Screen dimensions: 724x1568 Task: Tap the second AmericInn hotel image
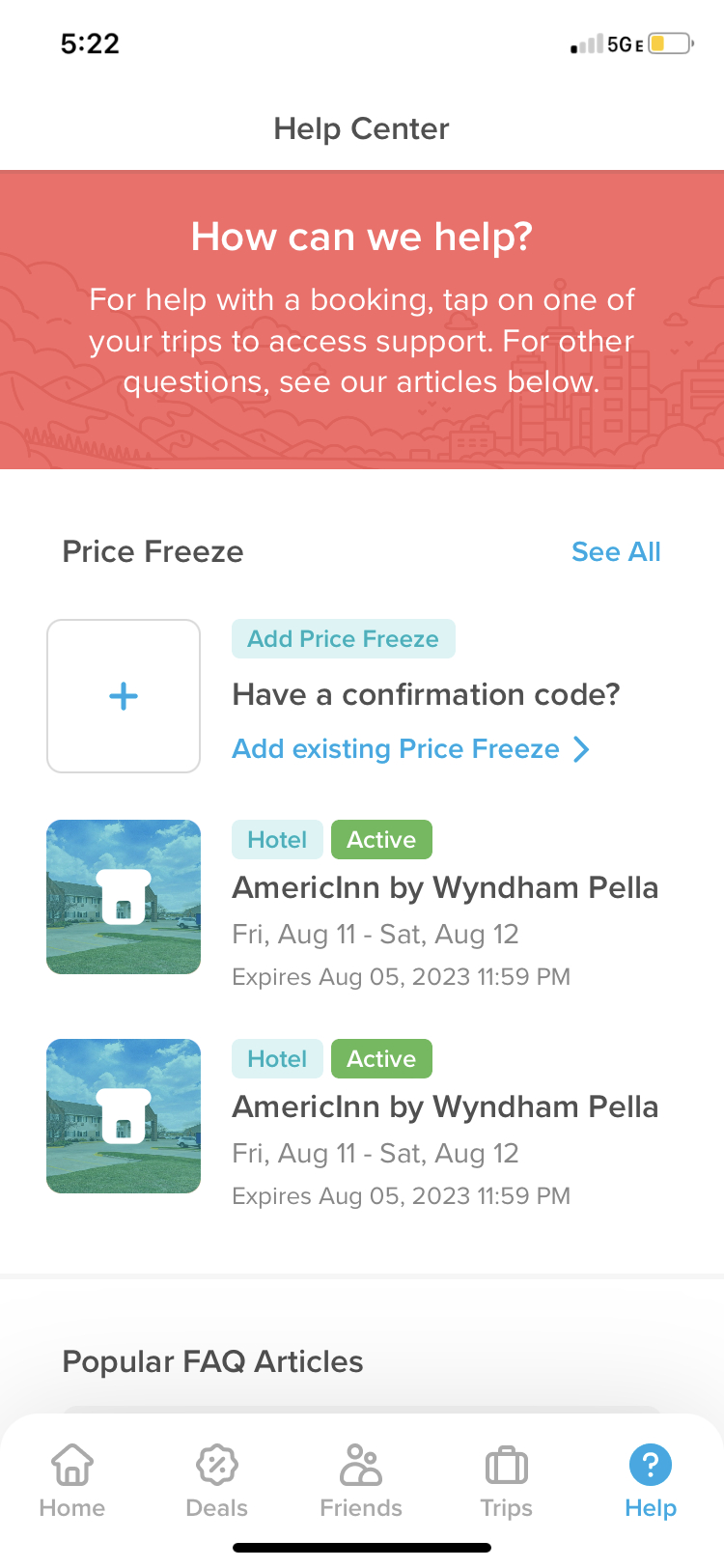point(123,1115)
